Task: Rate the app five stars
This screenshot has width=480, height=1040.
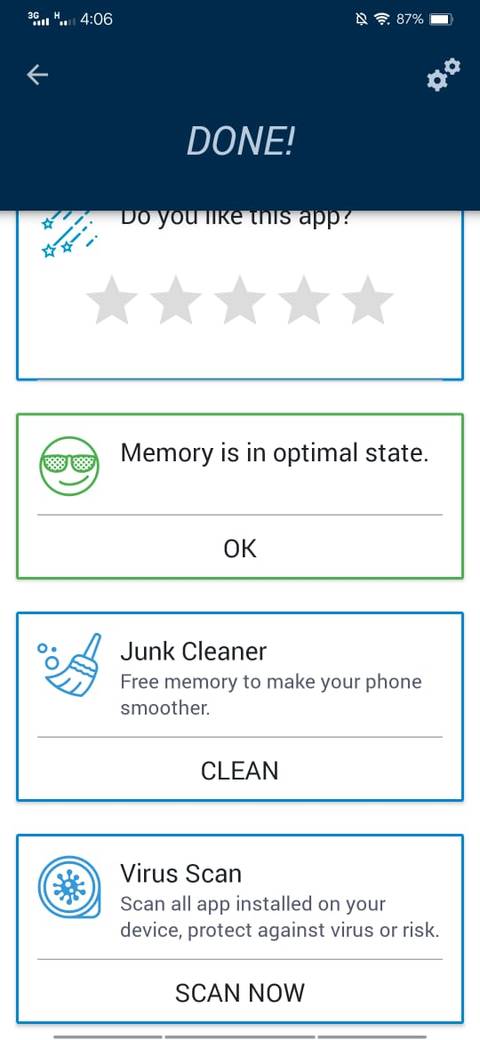Action: tap(368, 300)
